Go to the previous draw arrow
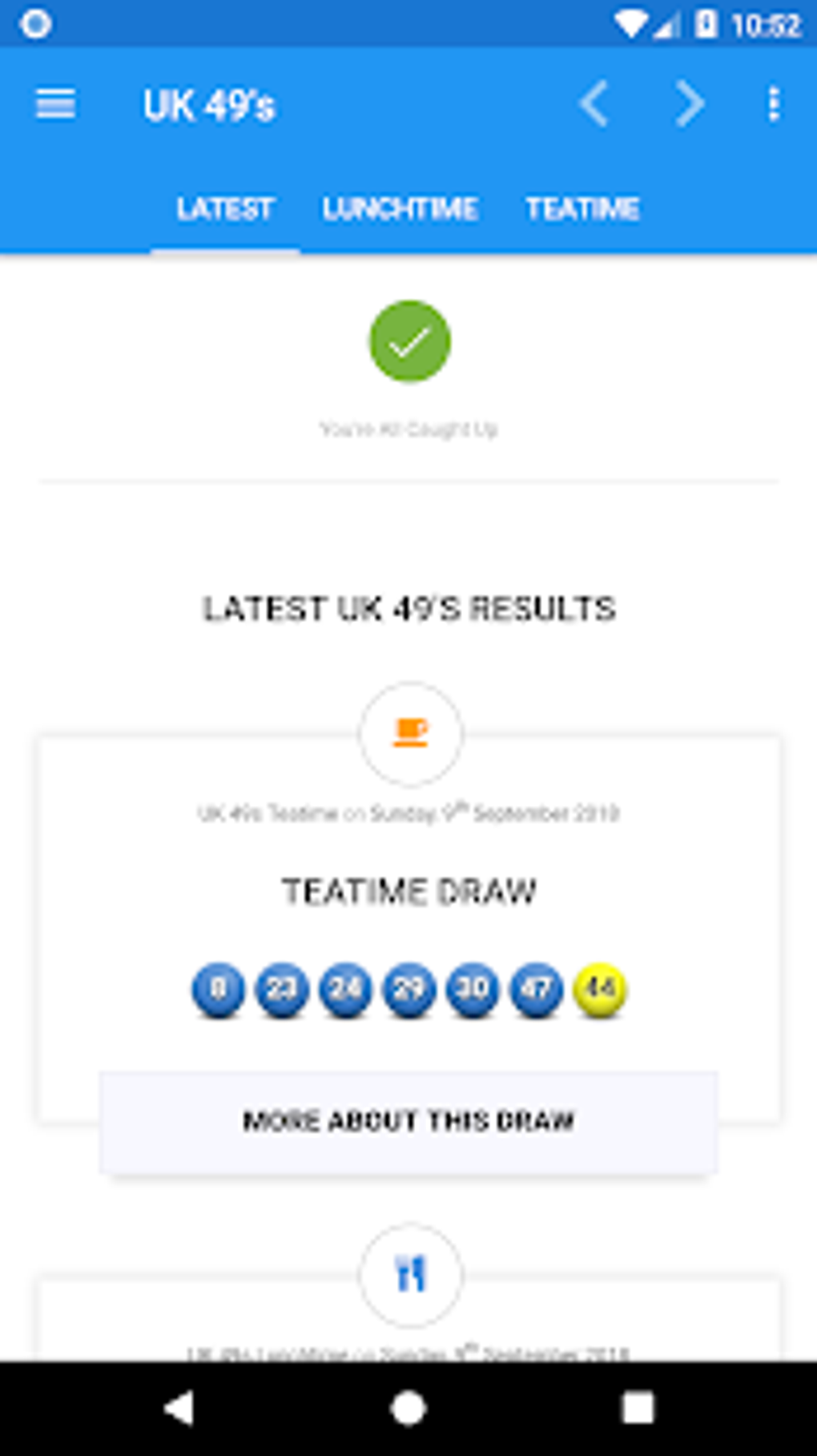The height and width of the screenshot is (1456, 817). coord(594,104)
